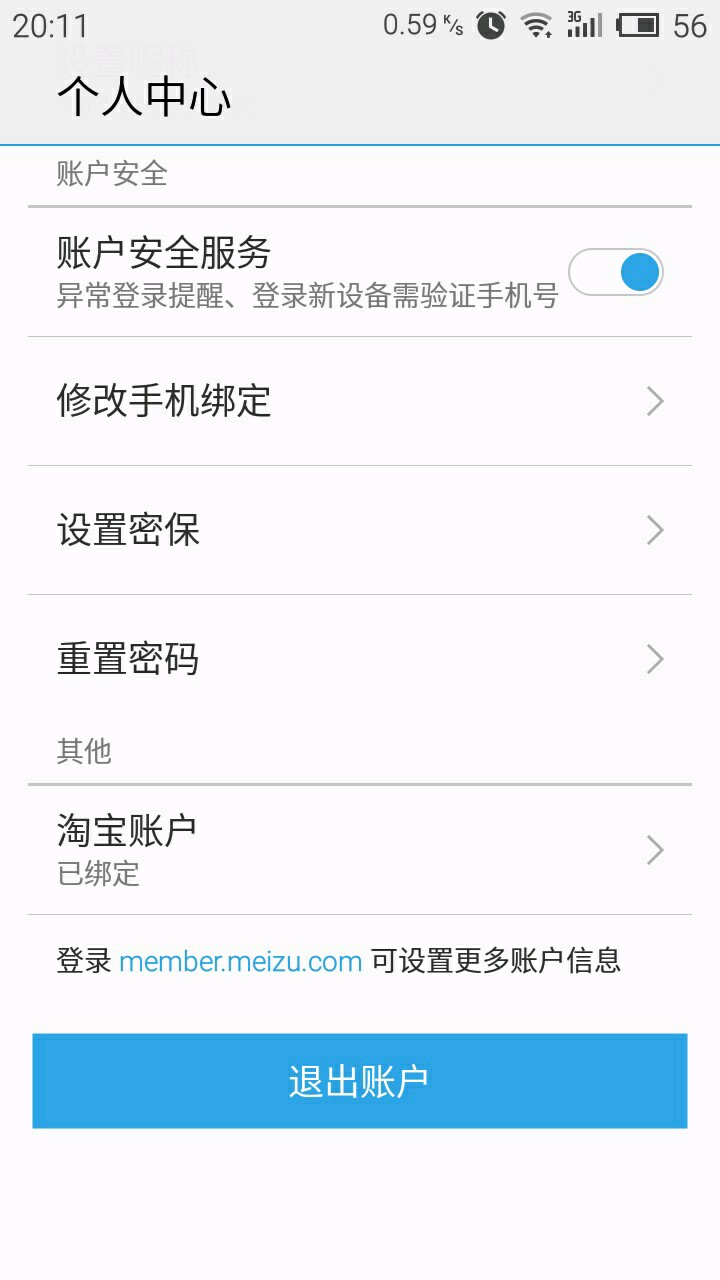Toggle the 账户安全服务 switch off
This screenshot has height=1280, width=720.
[x=616, y=272]
